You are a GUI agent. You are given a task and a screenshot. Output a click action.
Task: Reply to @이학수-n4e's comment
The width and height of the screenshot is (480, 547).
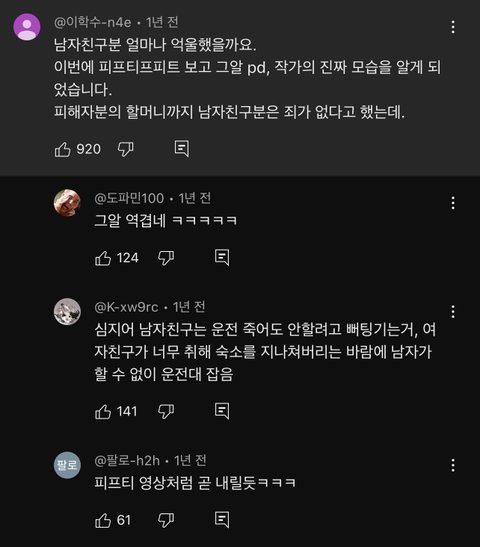coord(182,149)
